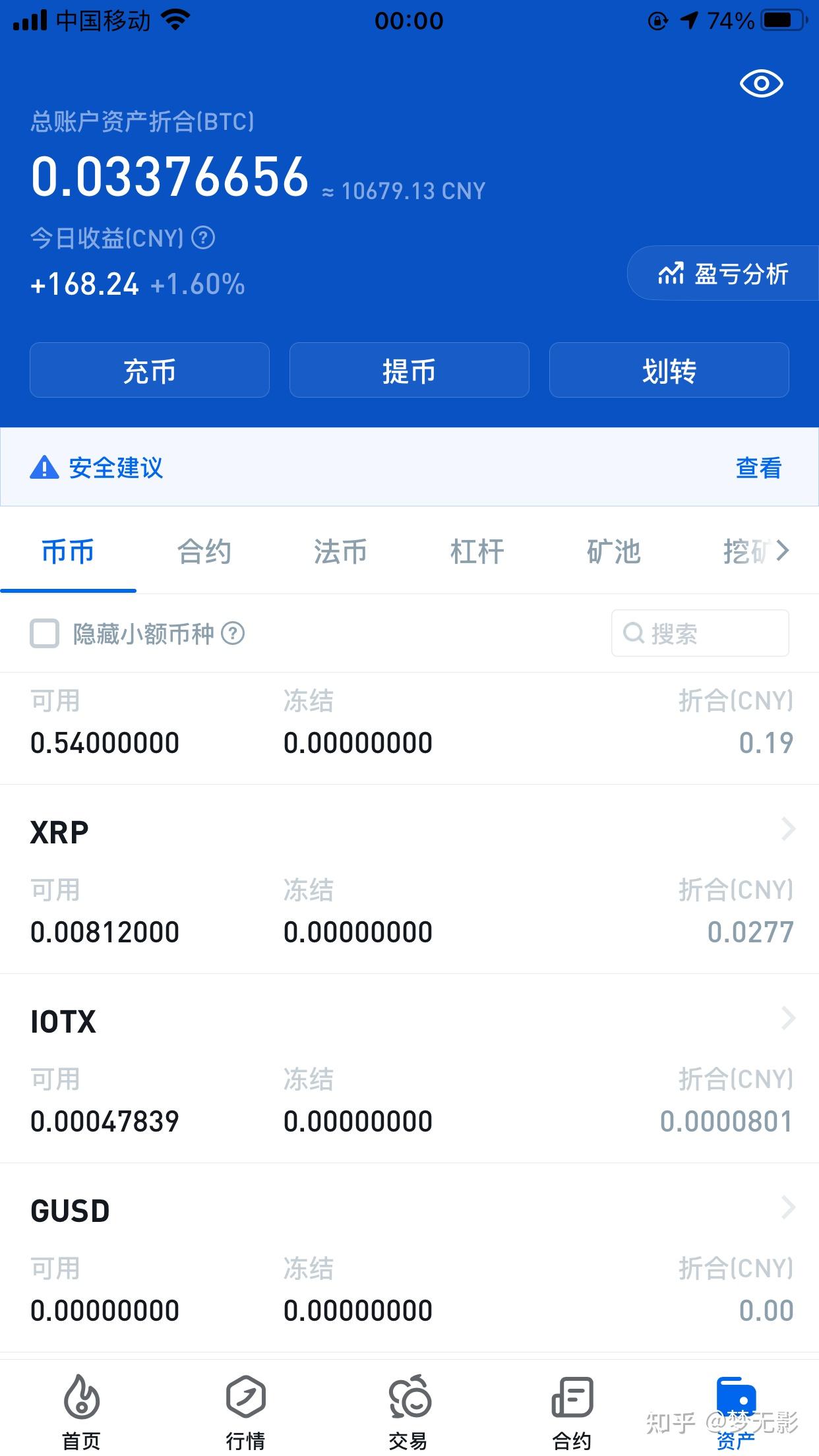This screenshot has width=819, height=1456.
Task: Tap the 搜索 coin search field
Action: (700, 633)
